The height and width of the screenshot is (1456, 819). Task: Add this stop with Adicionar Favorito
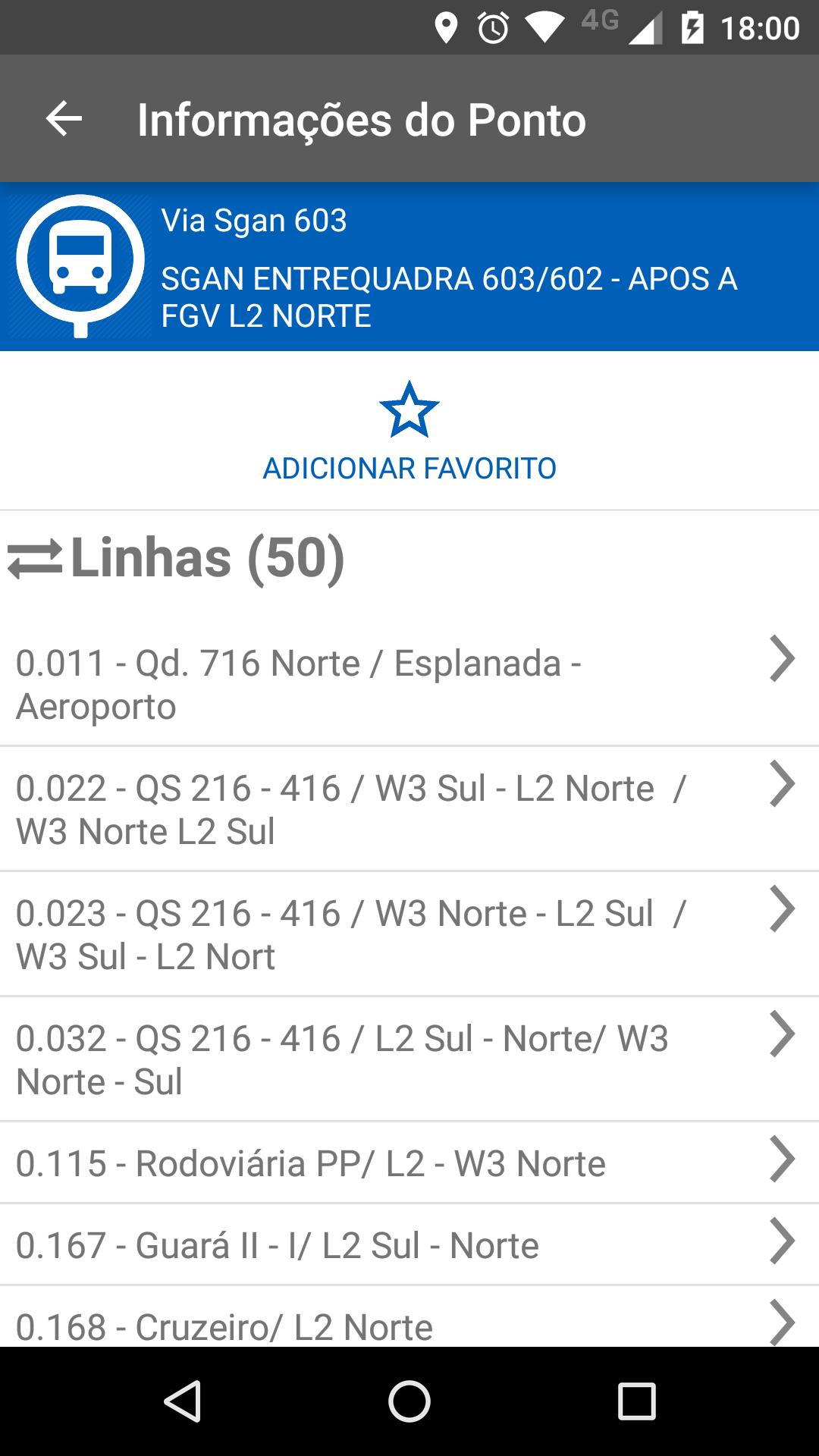409,432
